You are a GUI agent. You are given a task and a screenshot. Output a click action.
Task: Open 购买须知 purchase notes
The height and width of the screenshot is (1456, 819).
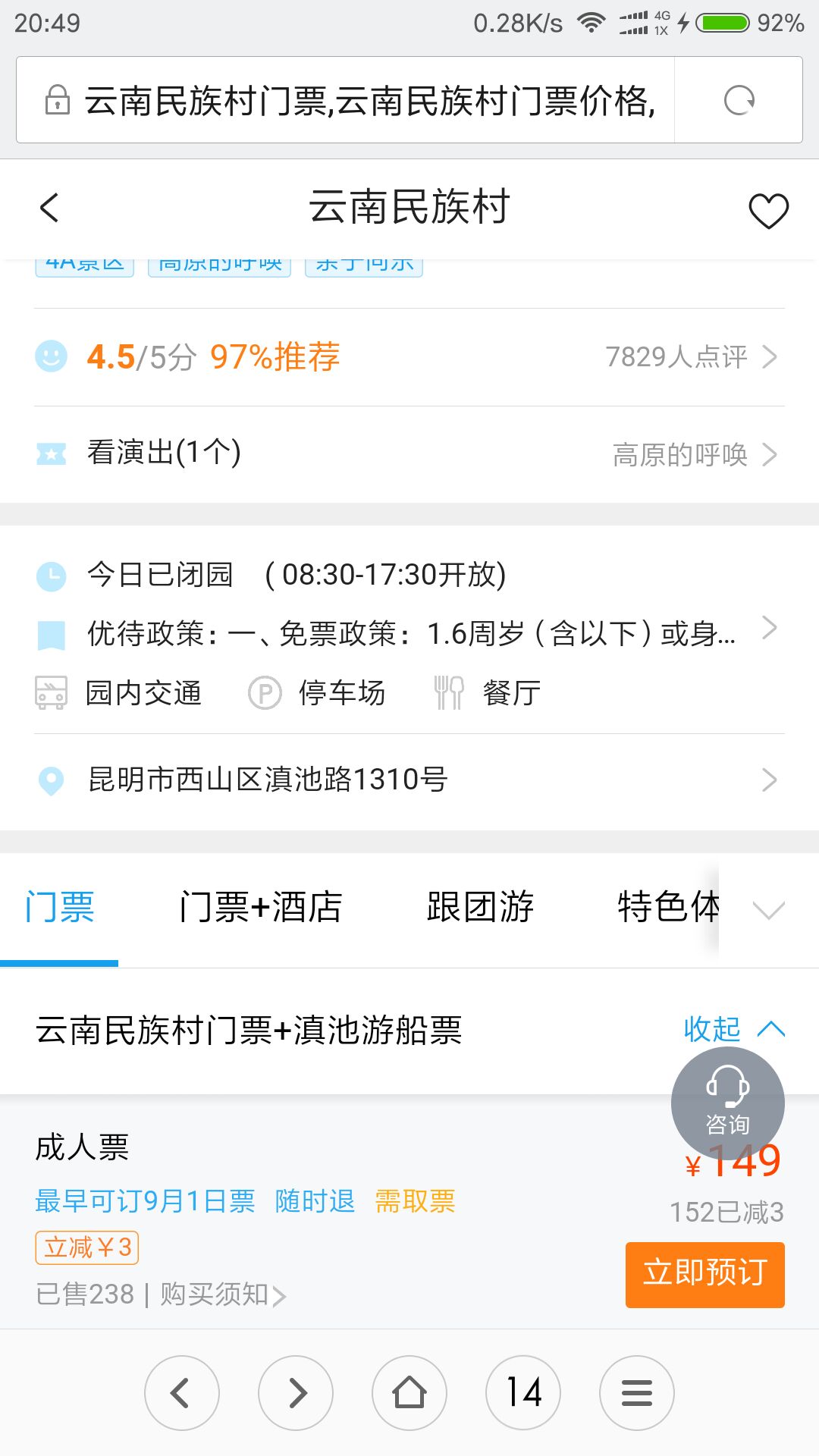[223, 1294]
